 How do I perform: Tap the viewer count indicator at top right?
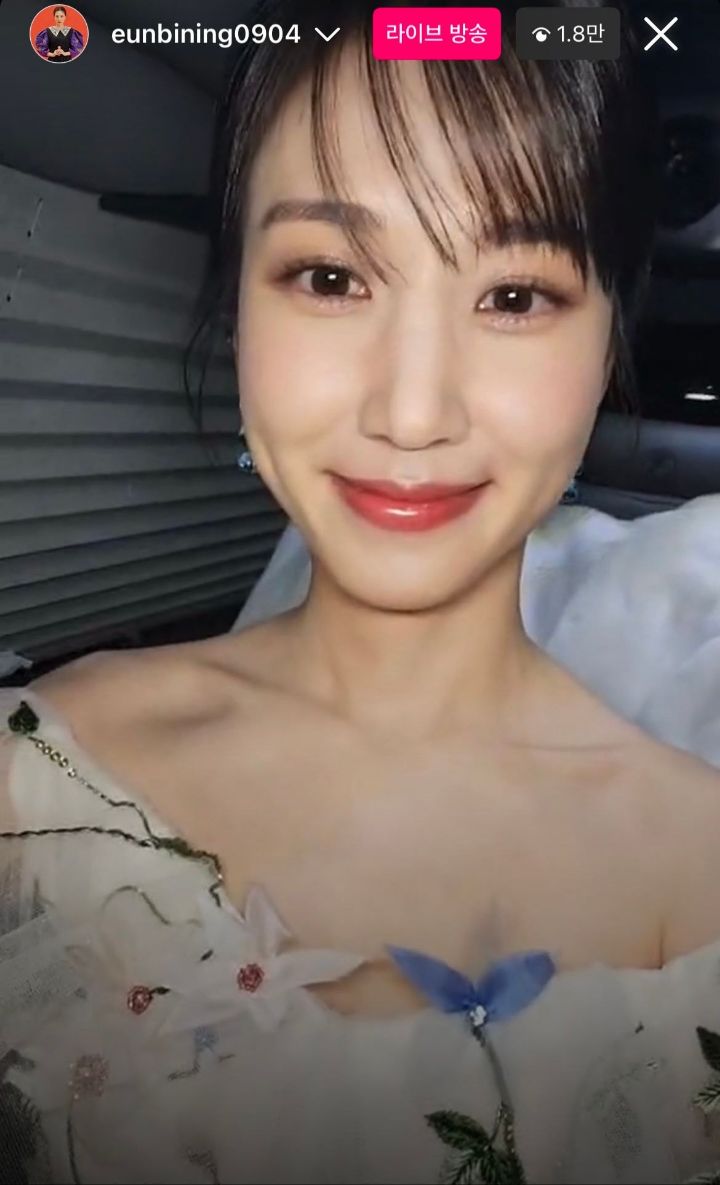point(567,33)
